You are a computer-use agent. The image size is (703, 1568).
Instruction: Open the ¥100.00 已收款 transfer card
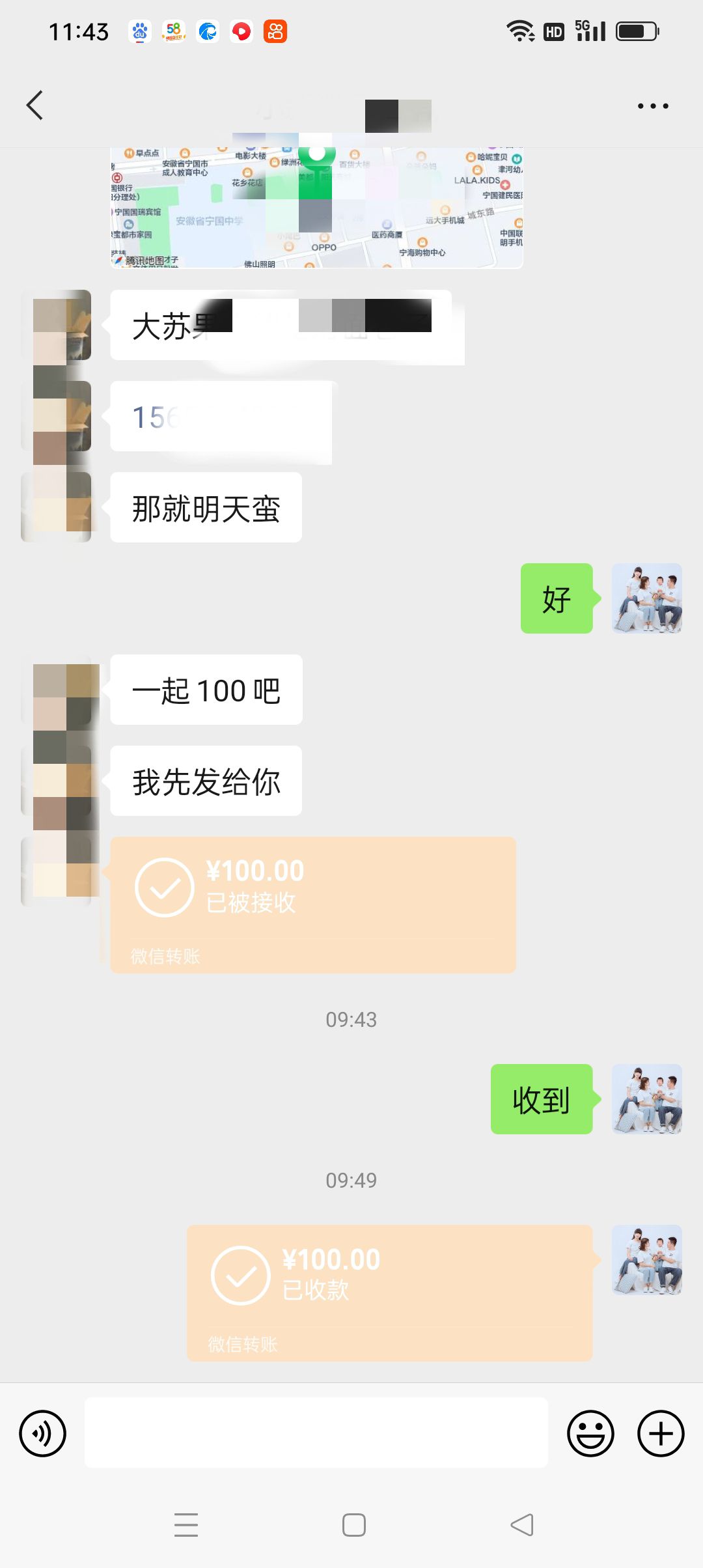(x=389, y=1292)
